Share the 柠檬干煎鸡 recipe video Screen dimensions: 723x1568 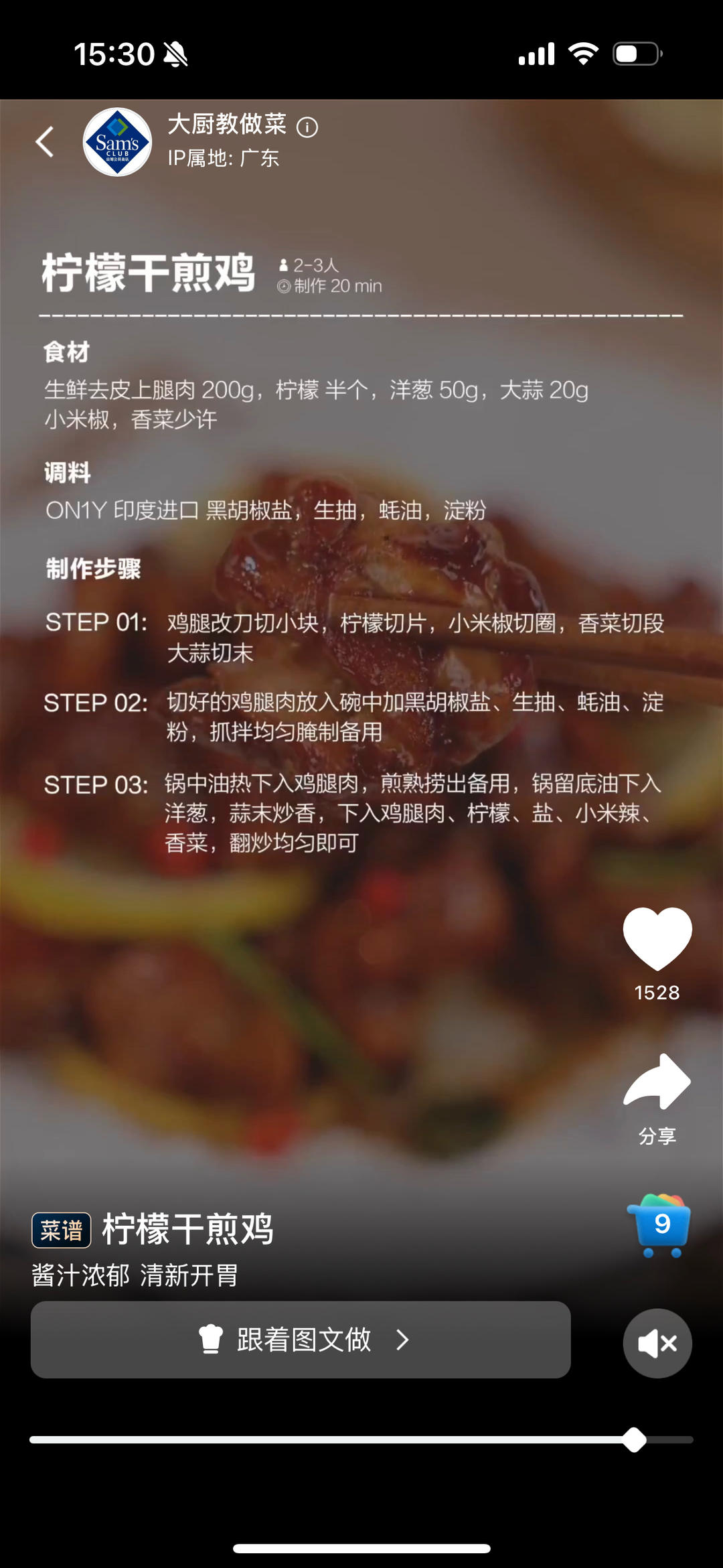coord(657,1082)
